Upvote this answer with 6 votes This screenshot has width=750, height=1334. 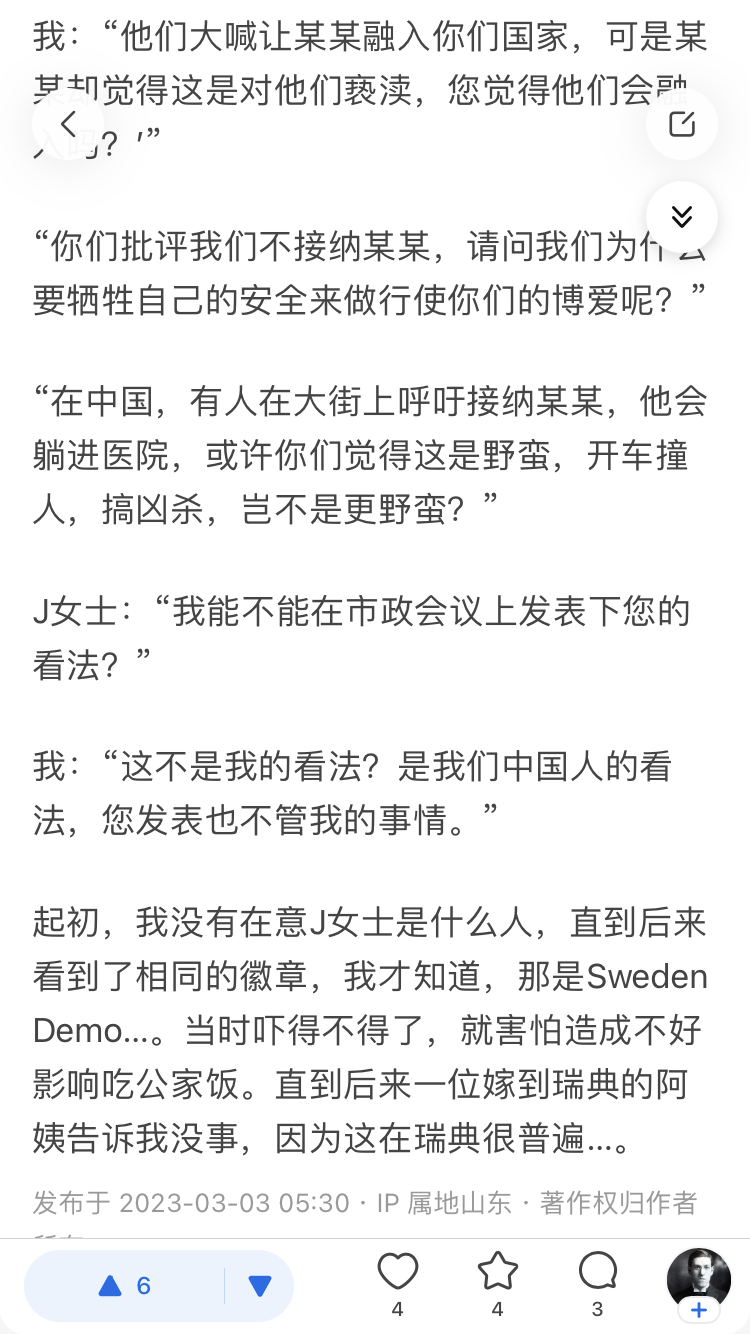point(124,1286)
